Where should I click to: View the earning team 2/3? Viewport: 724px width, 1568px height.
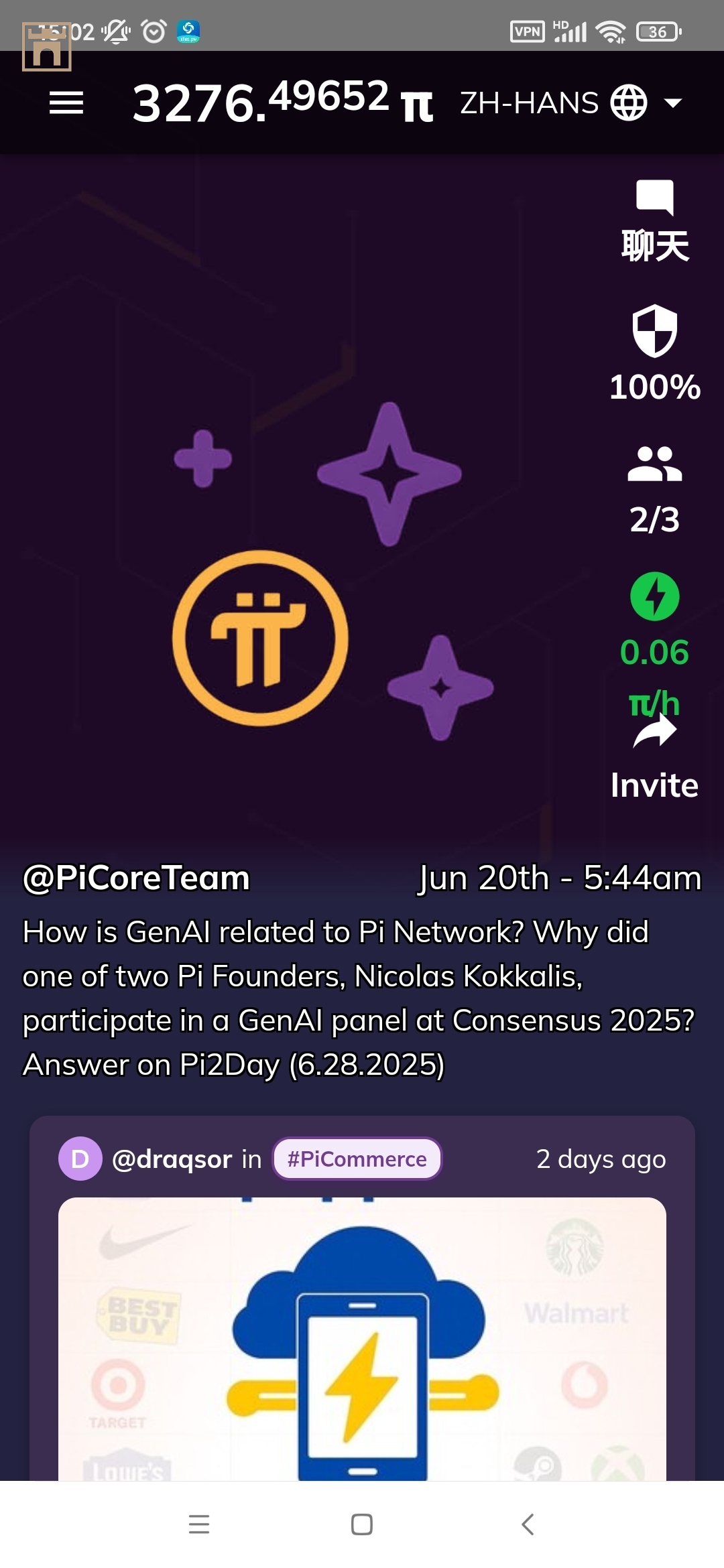[x=654, y=490]
